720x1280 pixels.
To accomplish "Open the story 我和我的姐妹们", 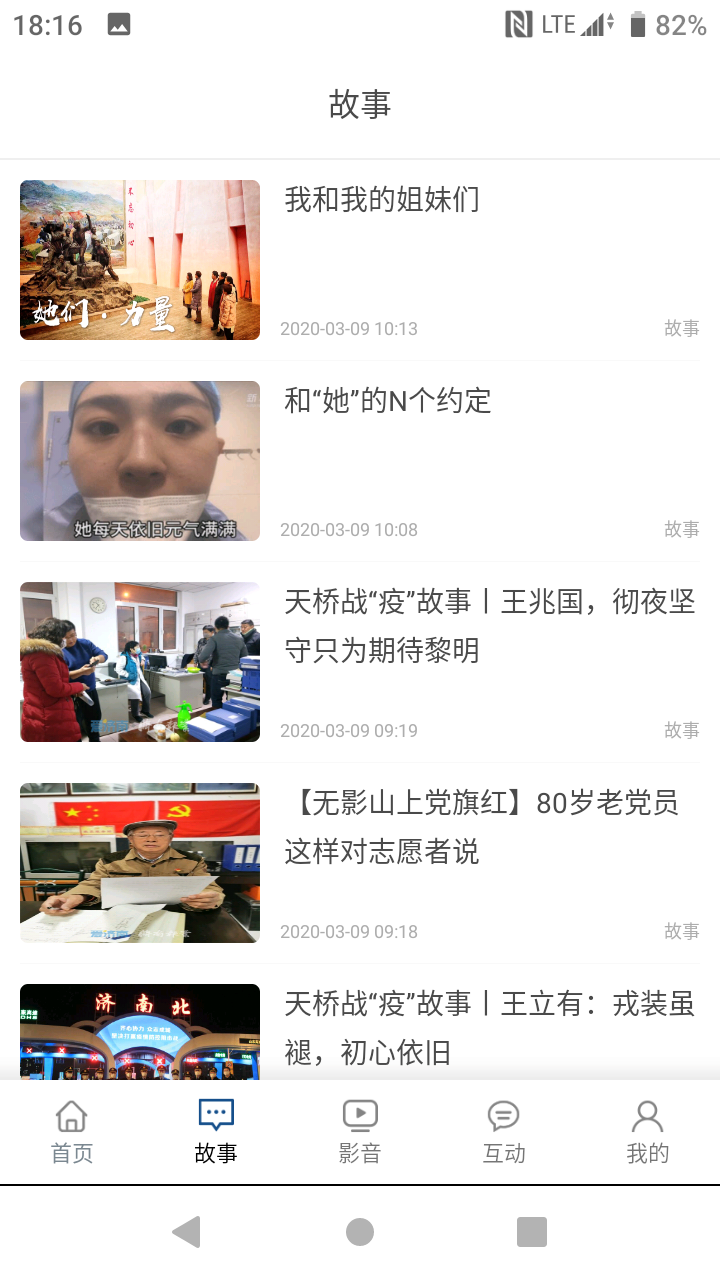I will pos(382,200).
